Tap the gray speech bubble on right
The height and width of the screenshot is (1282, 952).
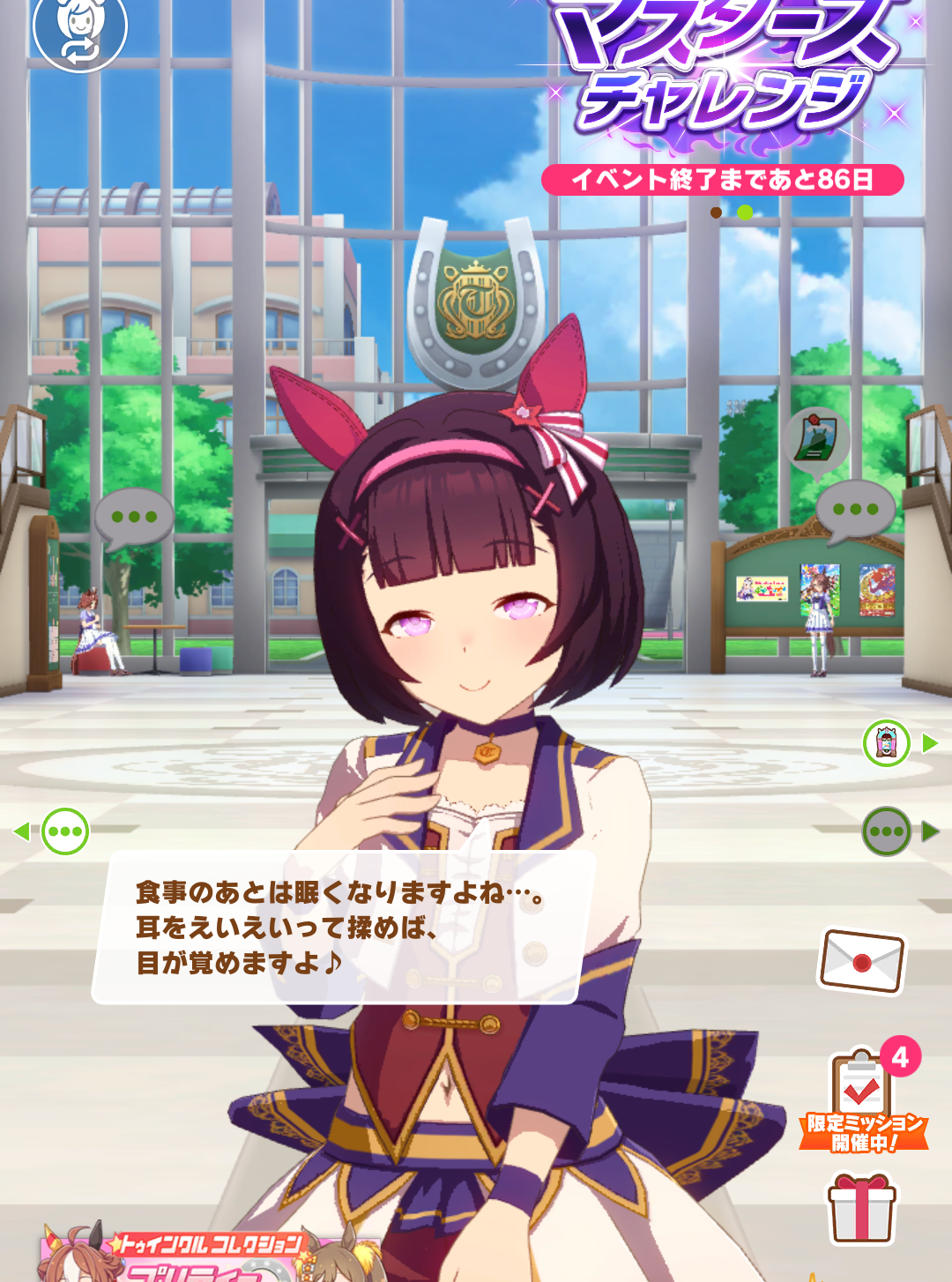coord(886,831)
